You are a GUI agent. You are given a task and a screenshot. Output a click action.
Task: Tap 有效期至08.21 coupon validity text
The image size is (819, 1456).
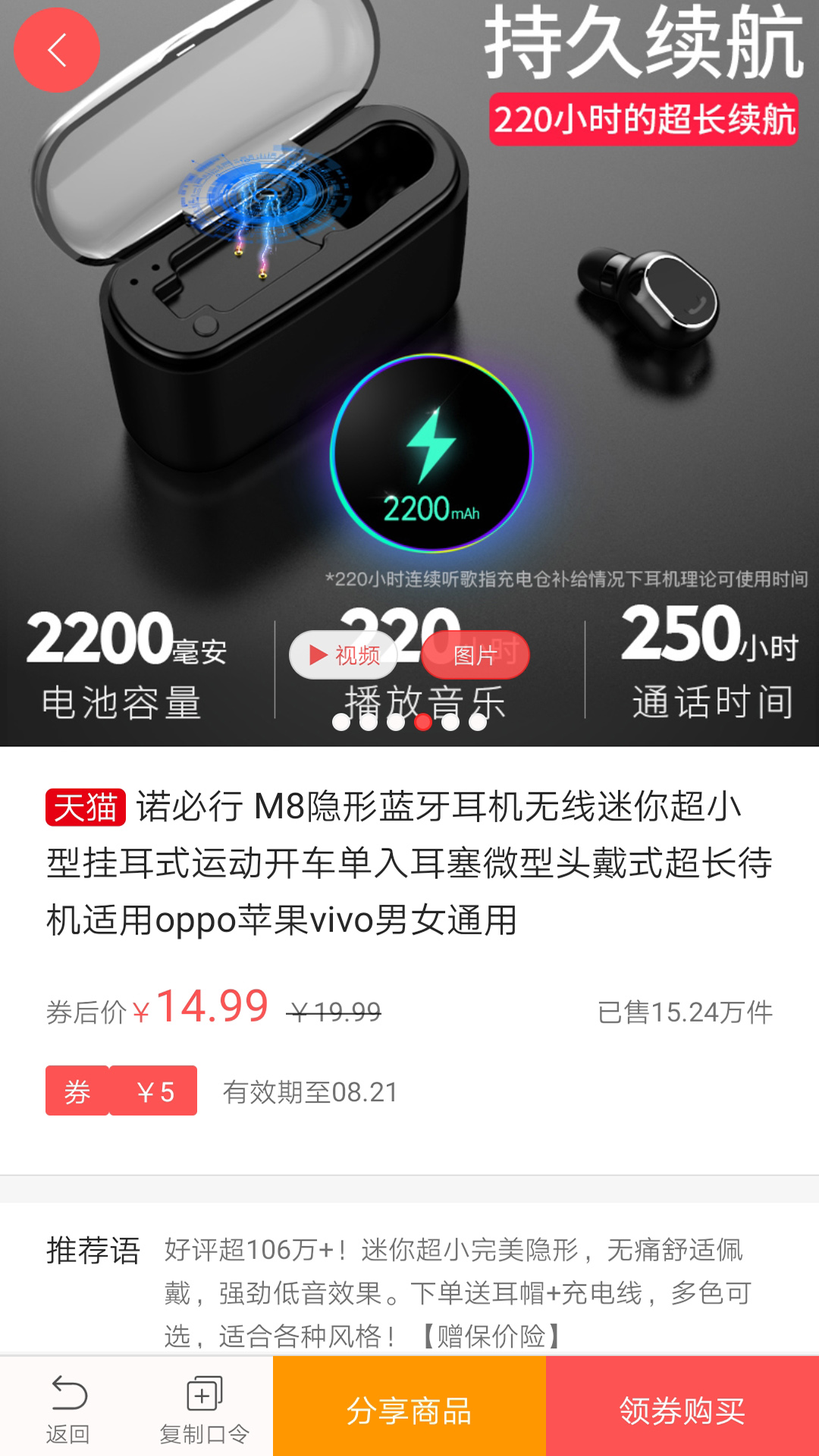(x=309, y=1092)
